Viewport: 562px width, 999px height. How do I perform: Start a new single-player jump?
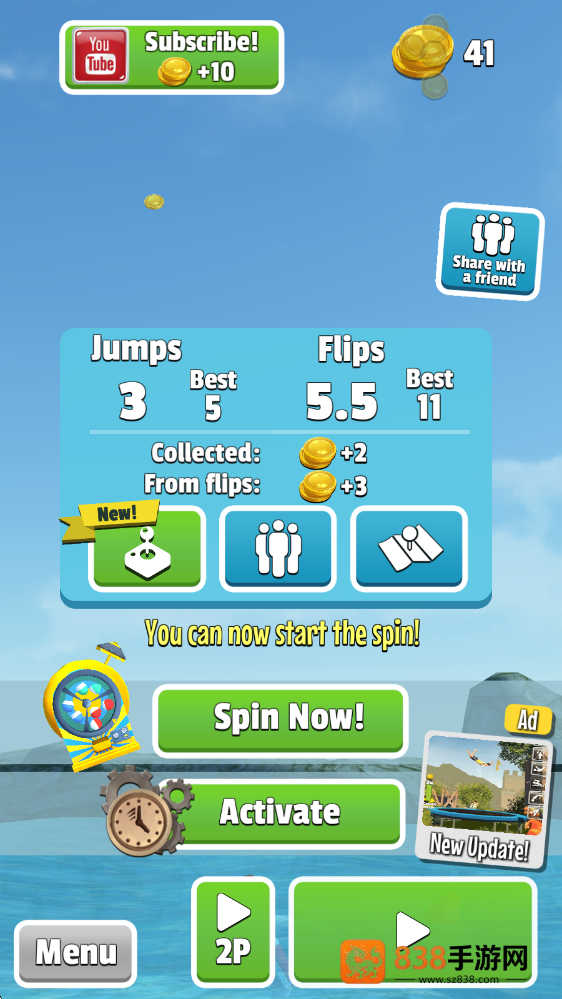pos(413,931)
